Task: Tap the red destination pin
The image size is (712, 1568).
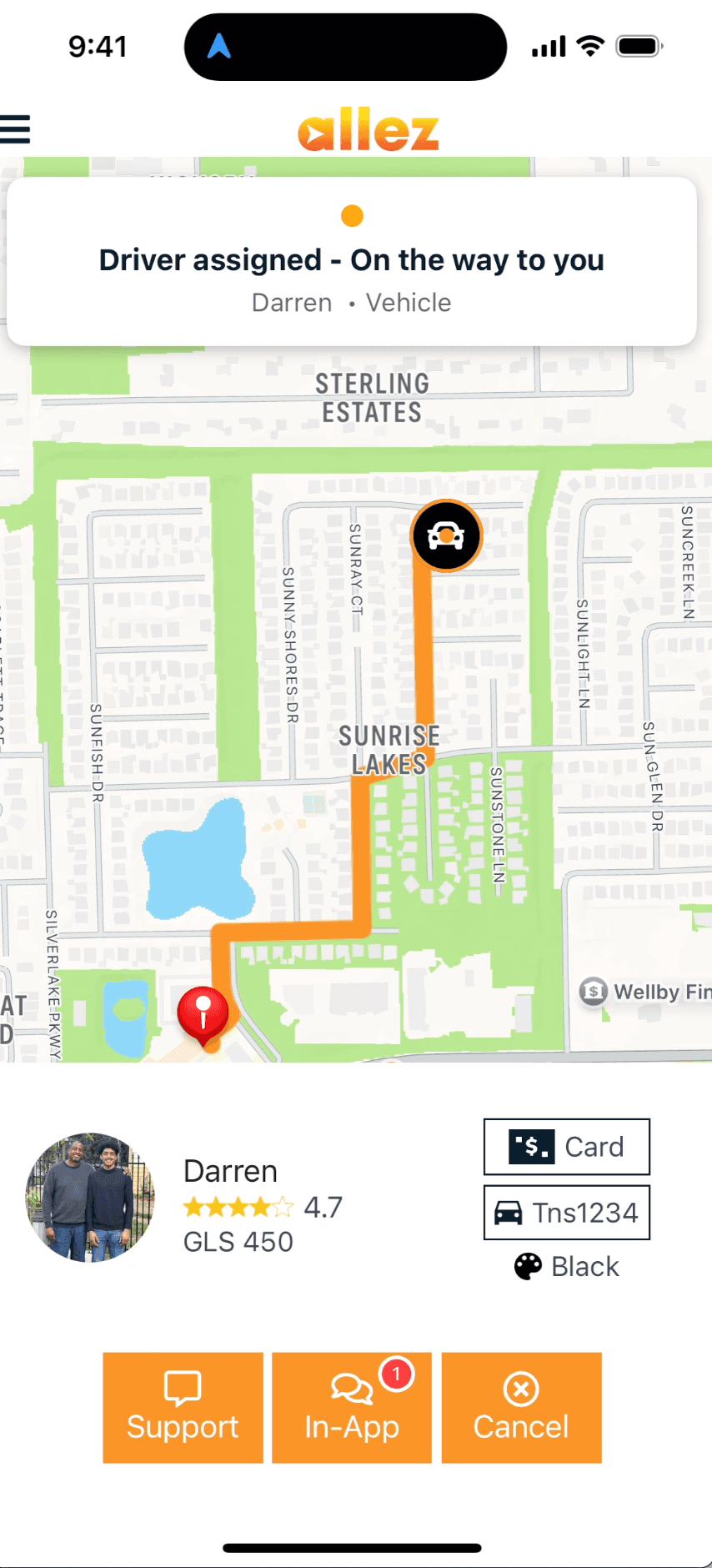Action: click(x=205, y=1012)
